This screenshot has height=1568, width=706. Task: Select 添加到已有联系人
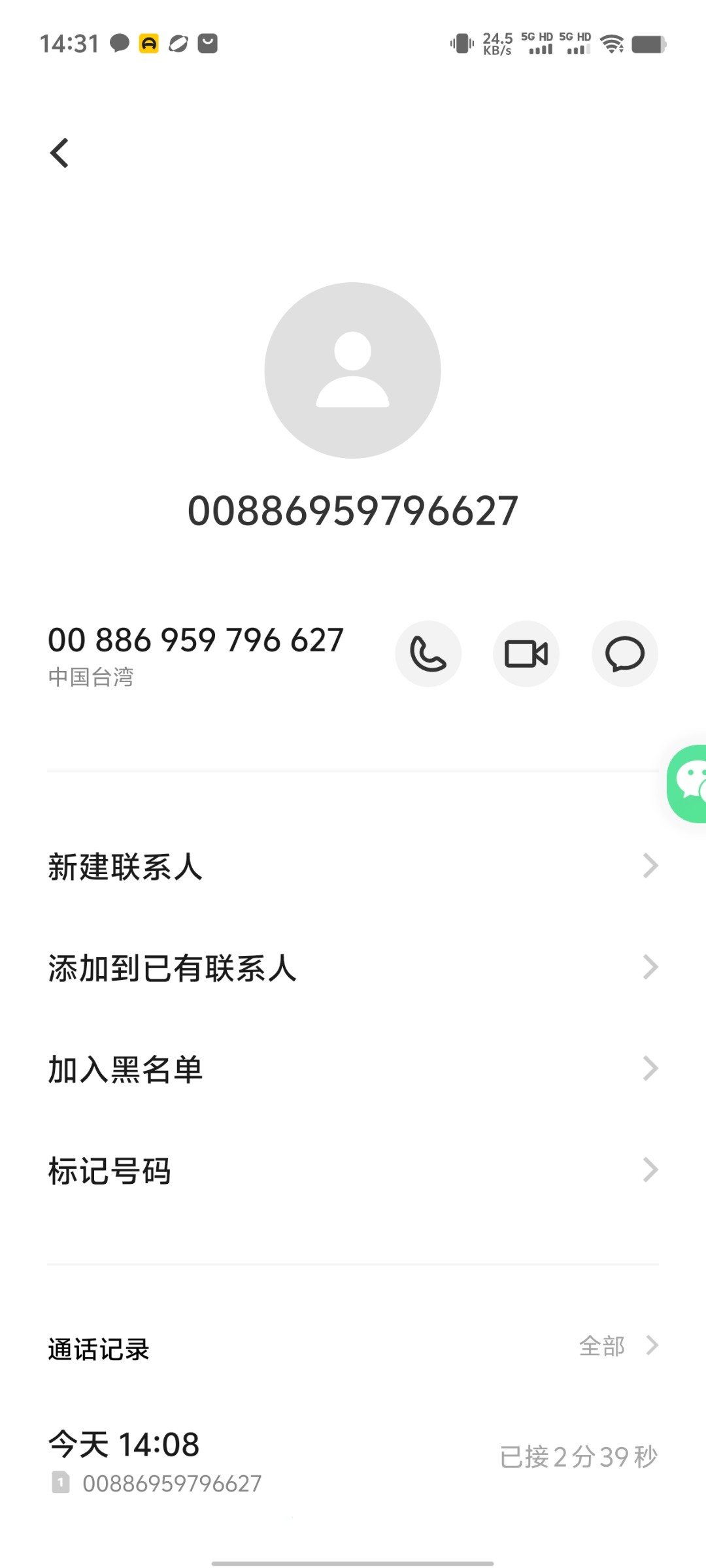point(353,968)
